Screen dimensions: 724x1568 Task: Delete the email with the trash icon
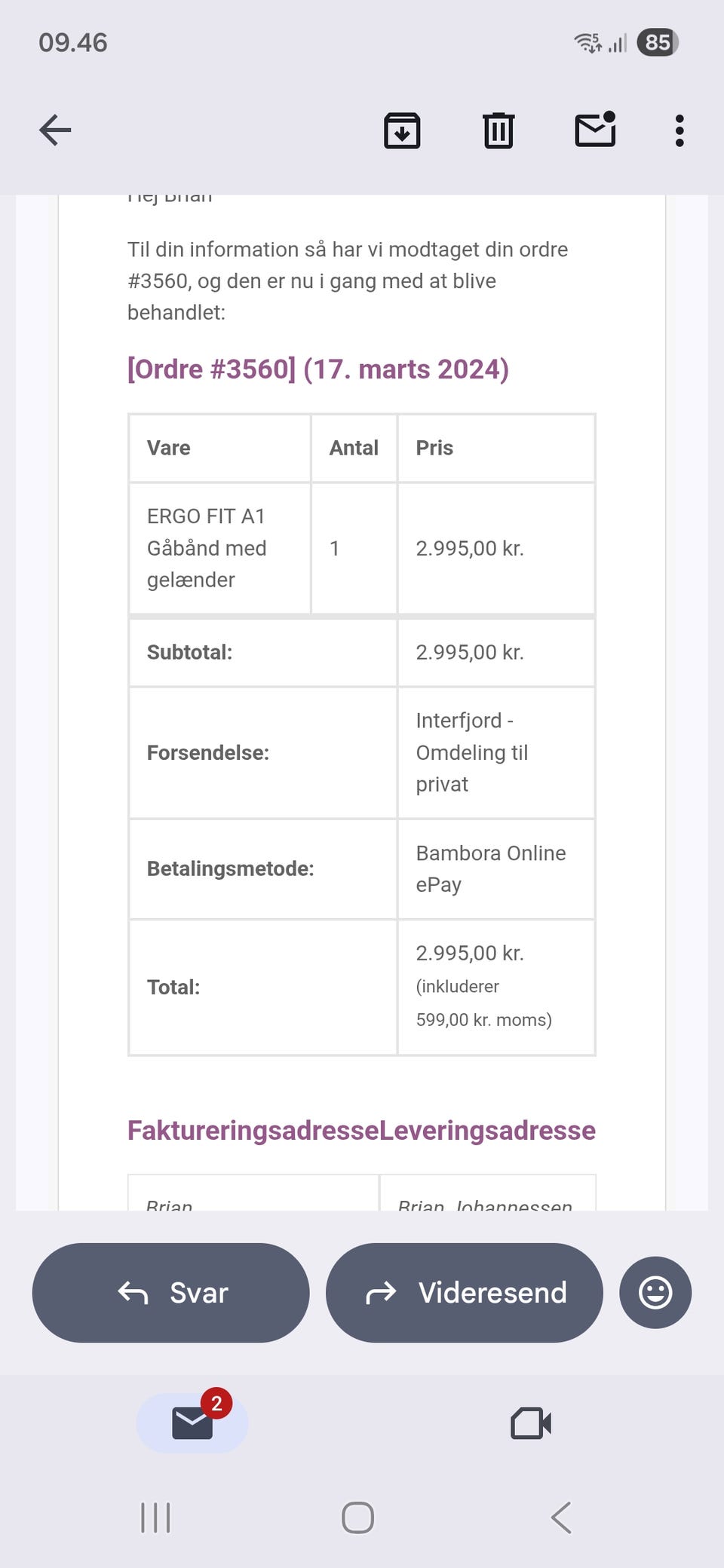(x=498, y=130)
